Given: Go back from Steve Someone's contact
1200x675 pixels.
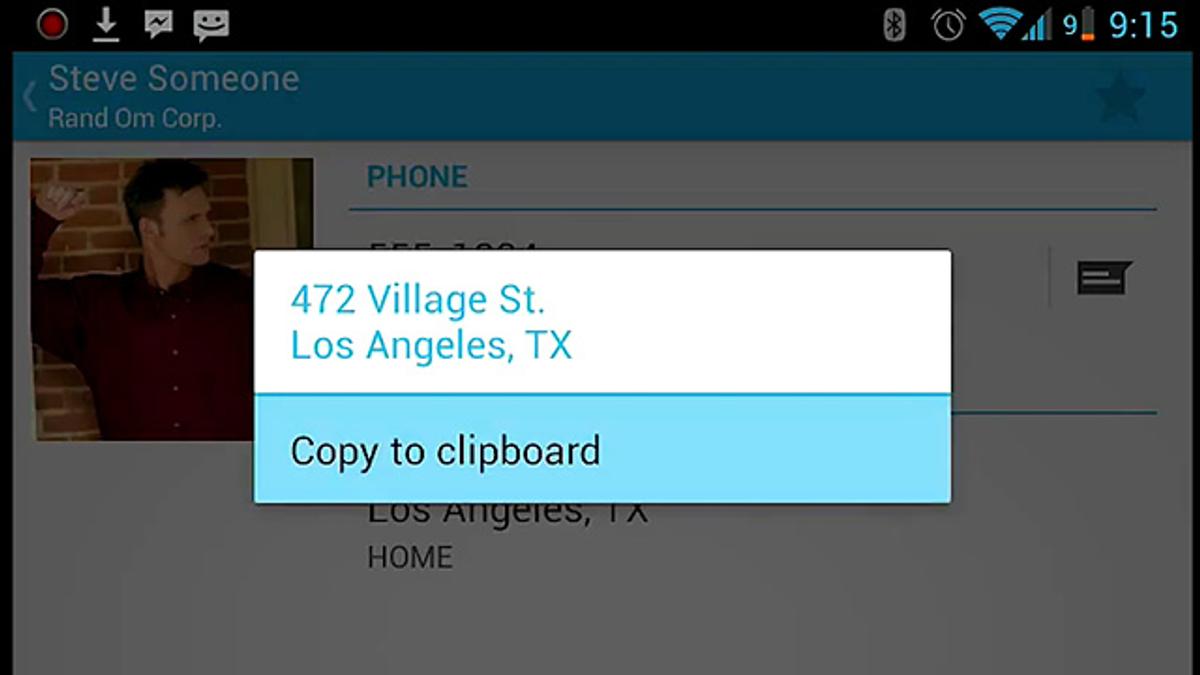Looking at the screenshot, I should pos(30,97).
